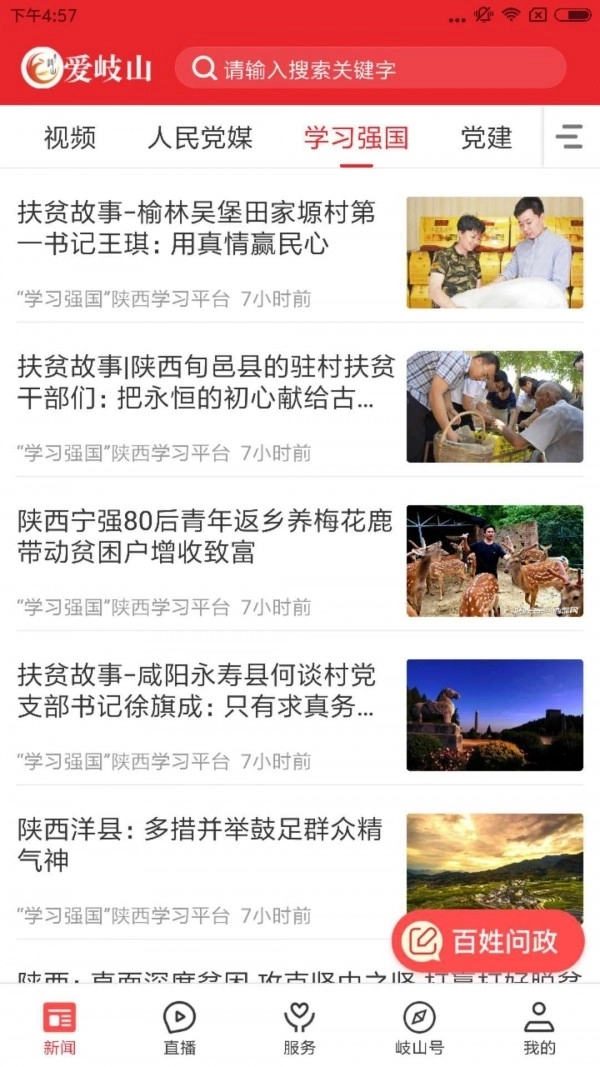Tap the 百姓问政 floating button

point(488,941)
